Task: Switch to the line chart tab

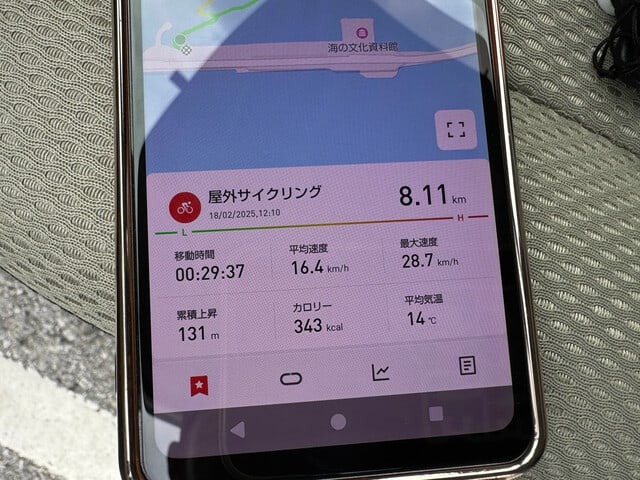Action: tap(381, 372)
